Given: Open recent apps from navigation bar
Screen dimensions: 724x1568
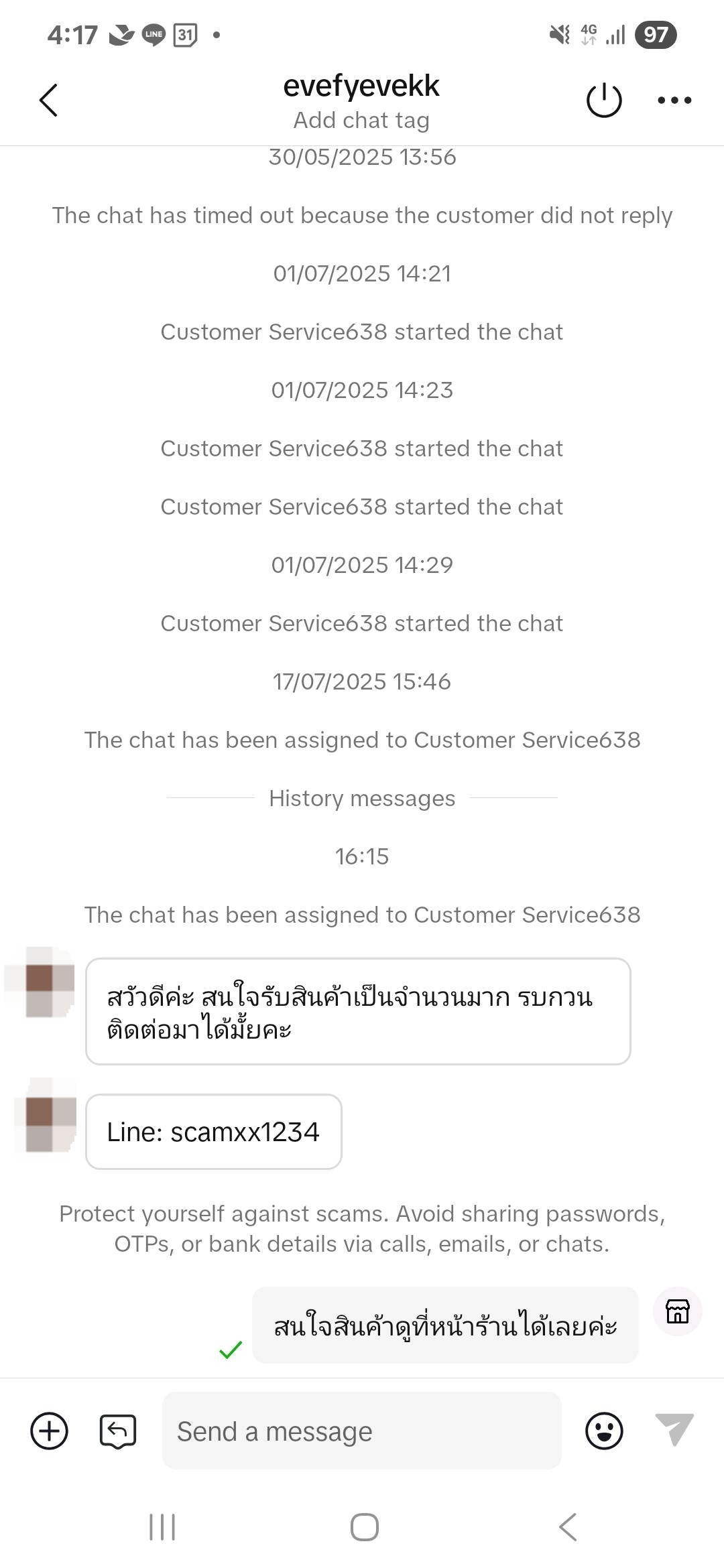Looking at the screenshot, I should [x=162, y=1528].
